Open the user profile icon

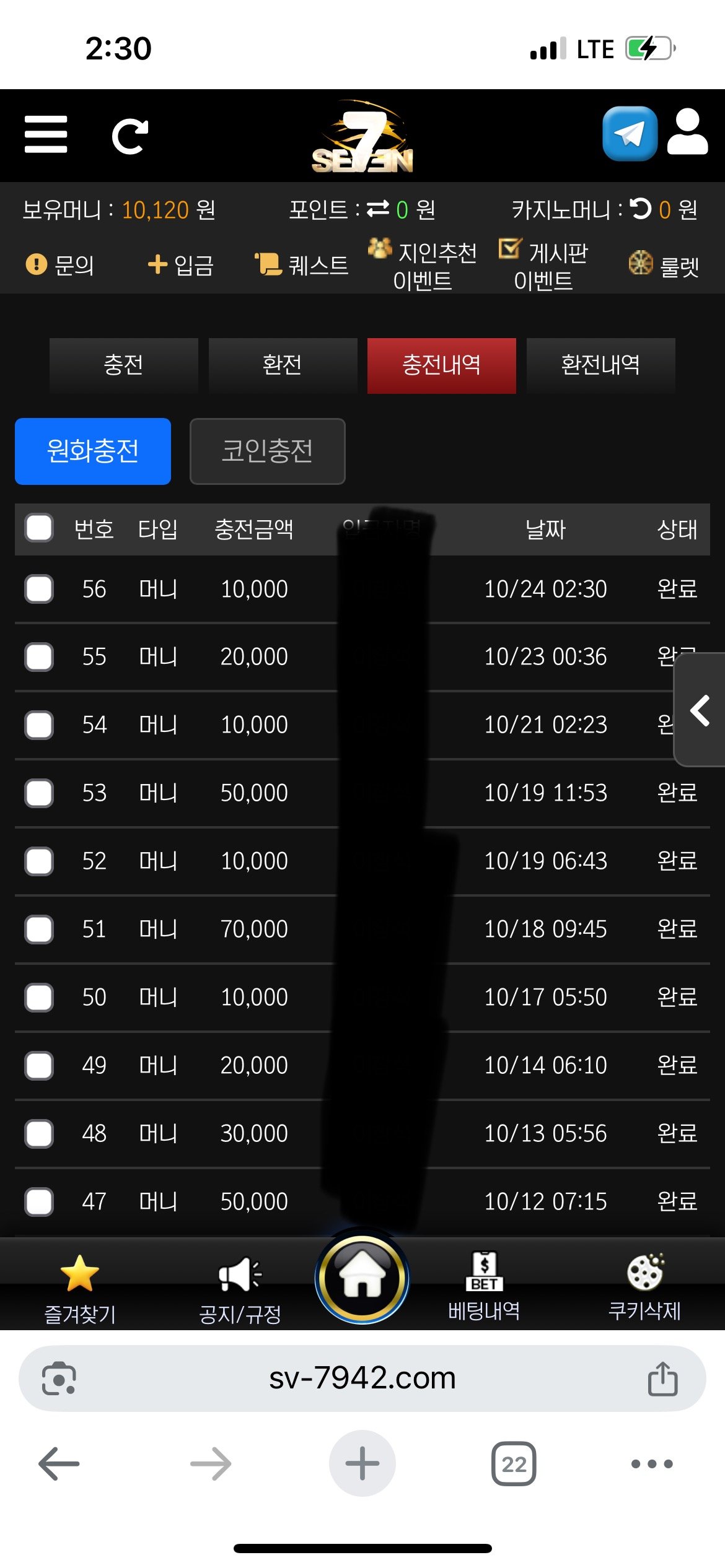pos(687,133)
